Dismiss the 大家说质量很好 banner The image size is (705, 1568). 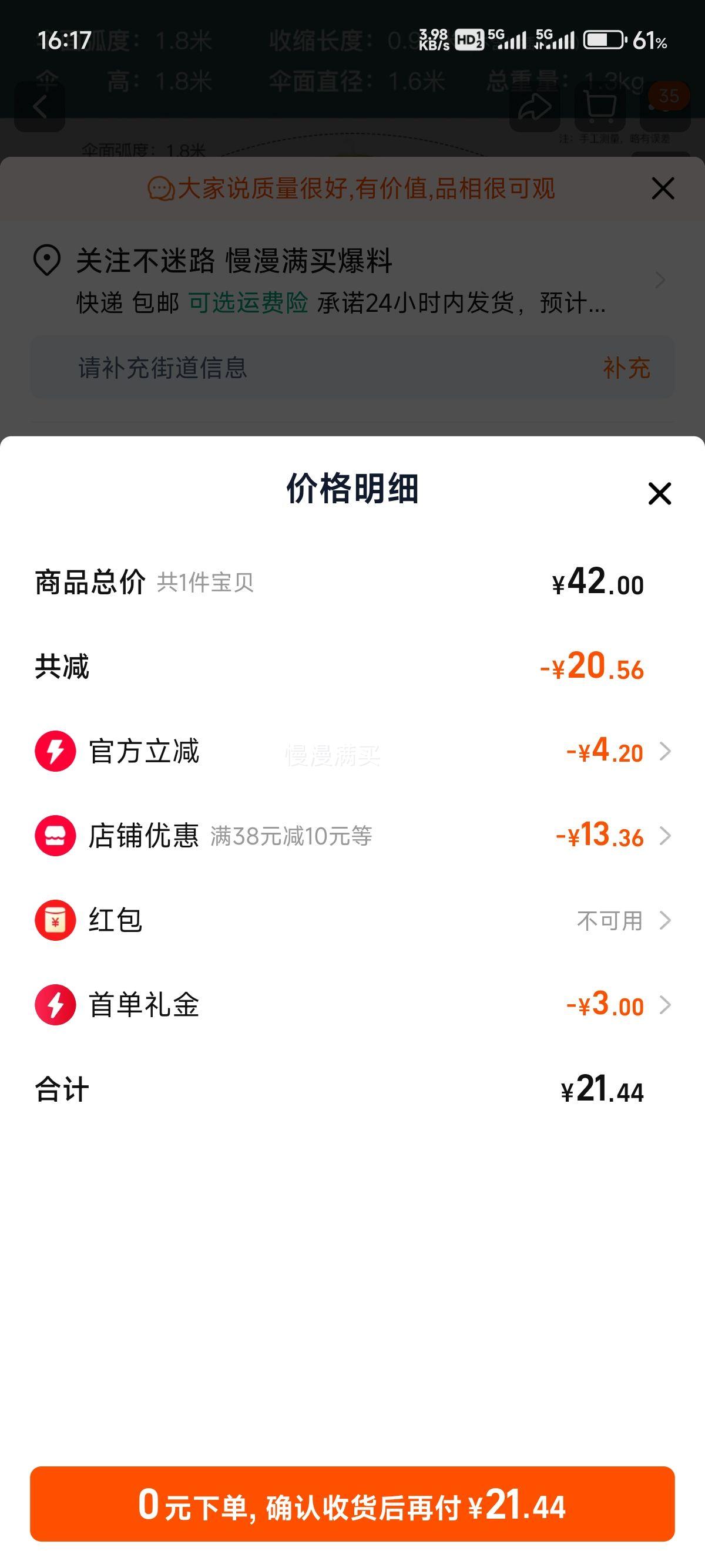pyautogui.click(x=662, y=189)
